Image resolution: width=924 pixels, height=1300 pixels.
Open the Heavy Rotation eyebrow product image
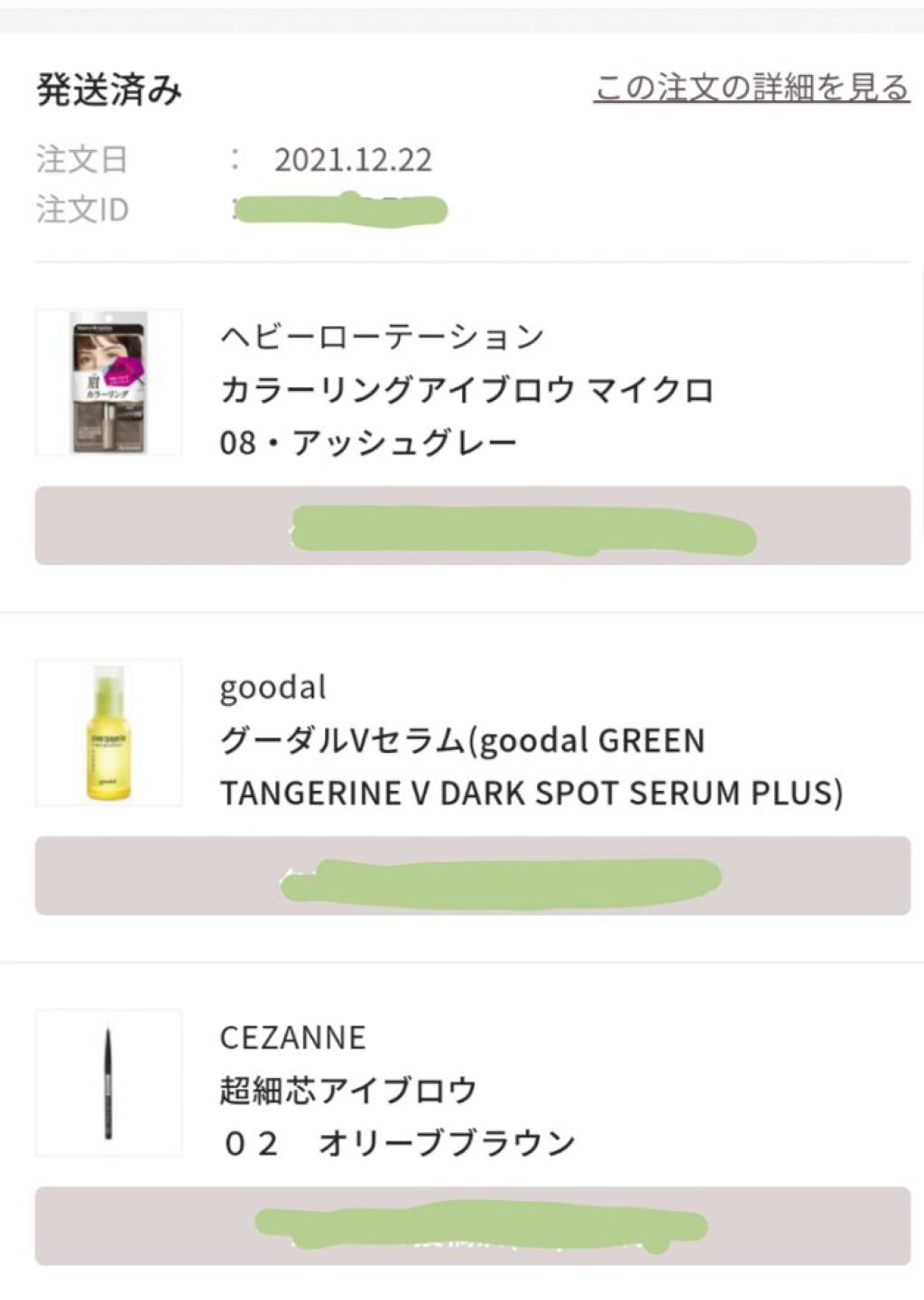pyautogui.click(x=108, y=382)
